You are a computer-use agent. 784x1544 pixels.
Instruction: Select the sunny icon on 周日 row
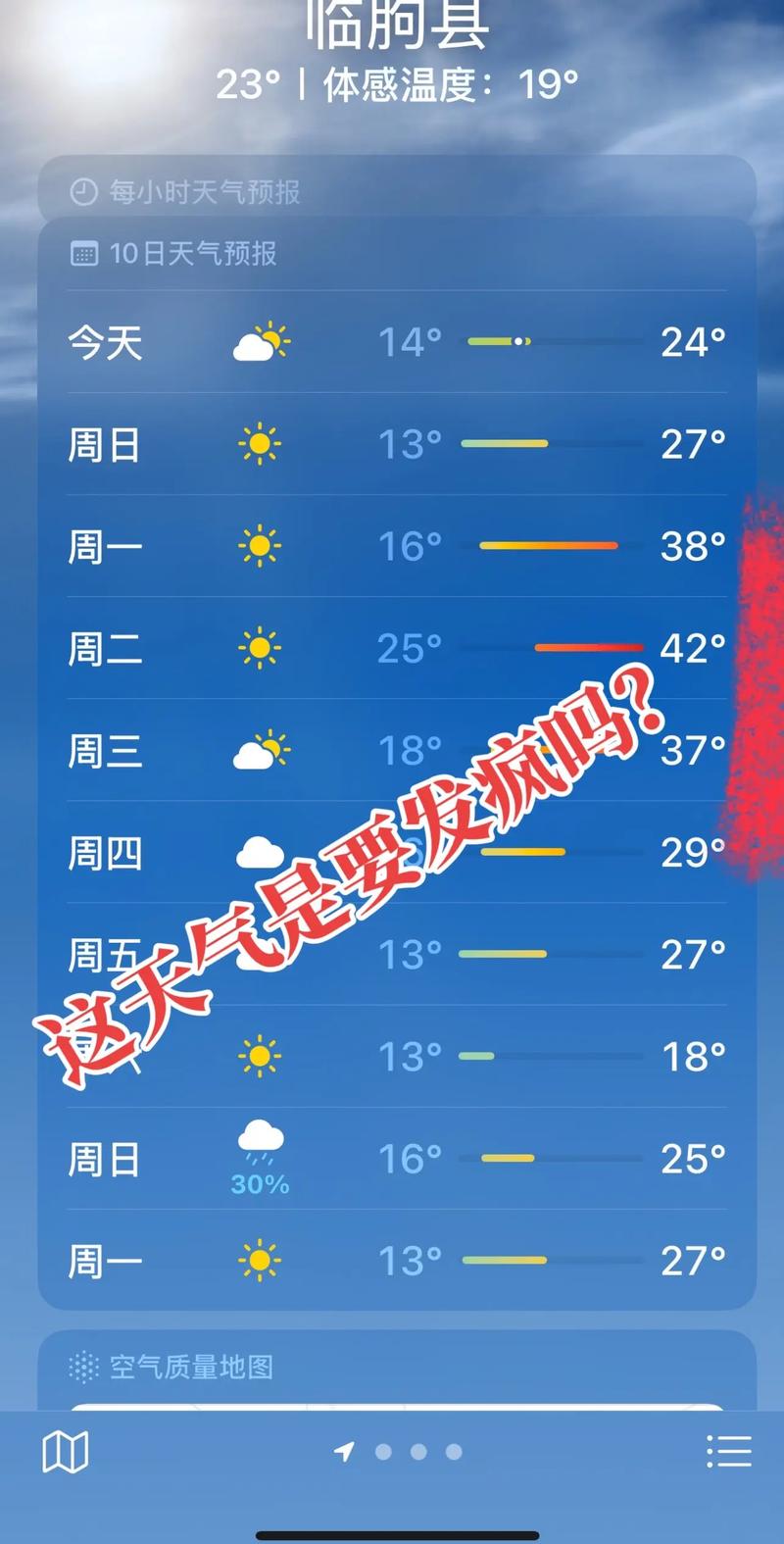[x=260, y=444]
